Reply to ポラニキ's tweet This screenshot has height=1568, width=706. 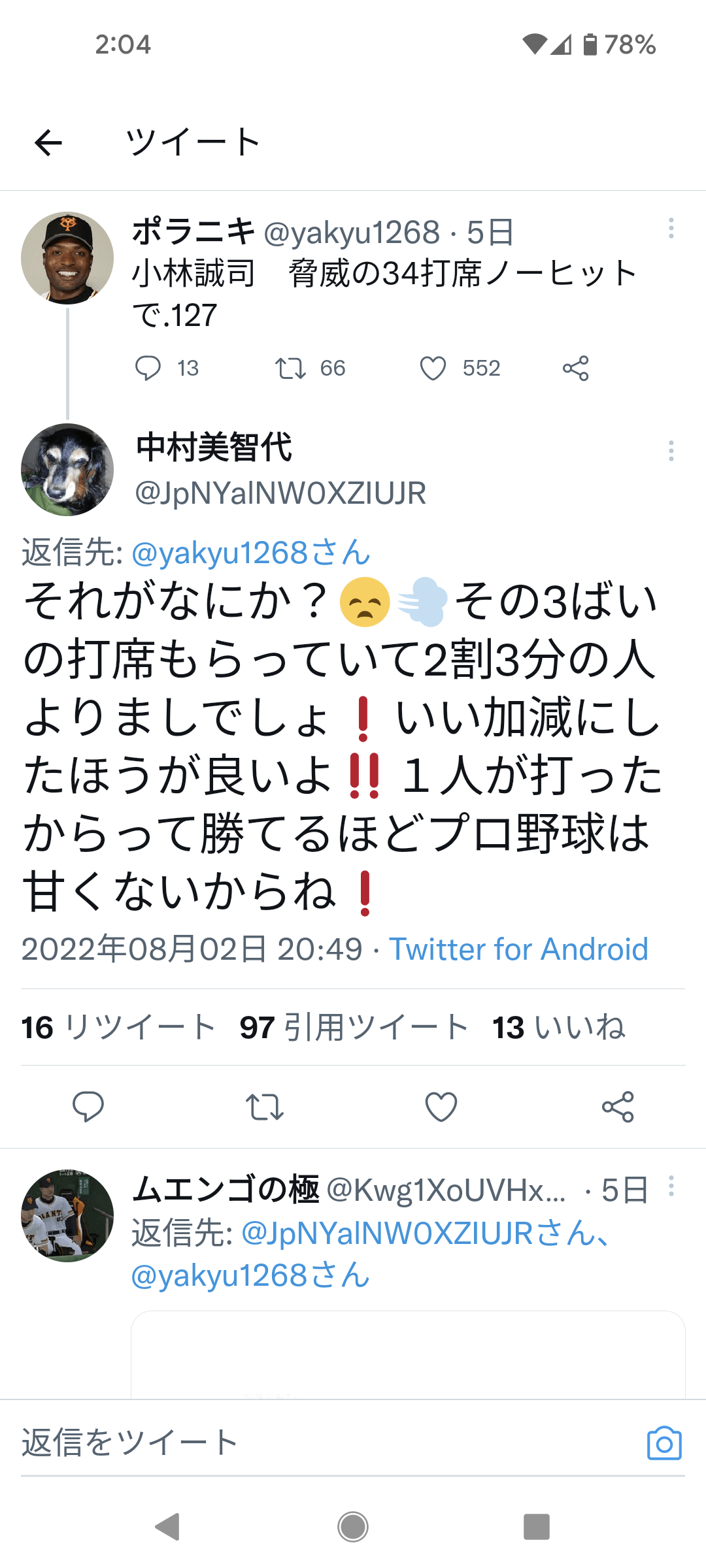(148, 368)
